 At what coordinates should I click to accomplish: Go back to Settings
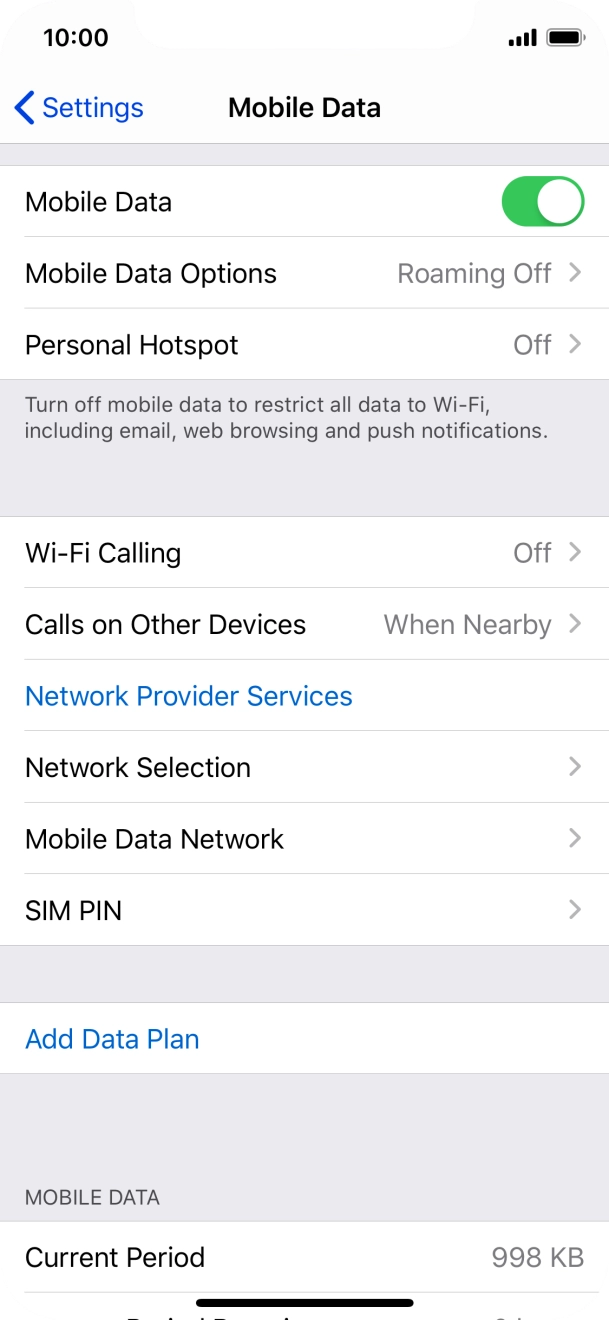[79, 108]
